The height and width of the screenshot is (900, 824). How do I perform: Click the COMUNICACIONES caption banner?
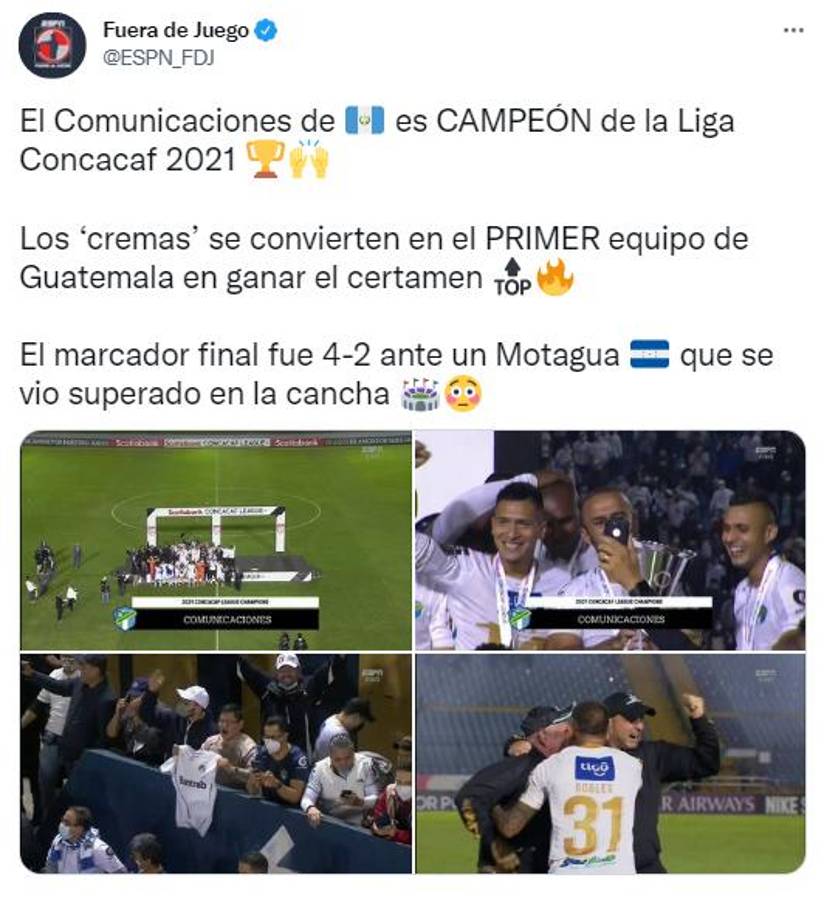point(230,620)
